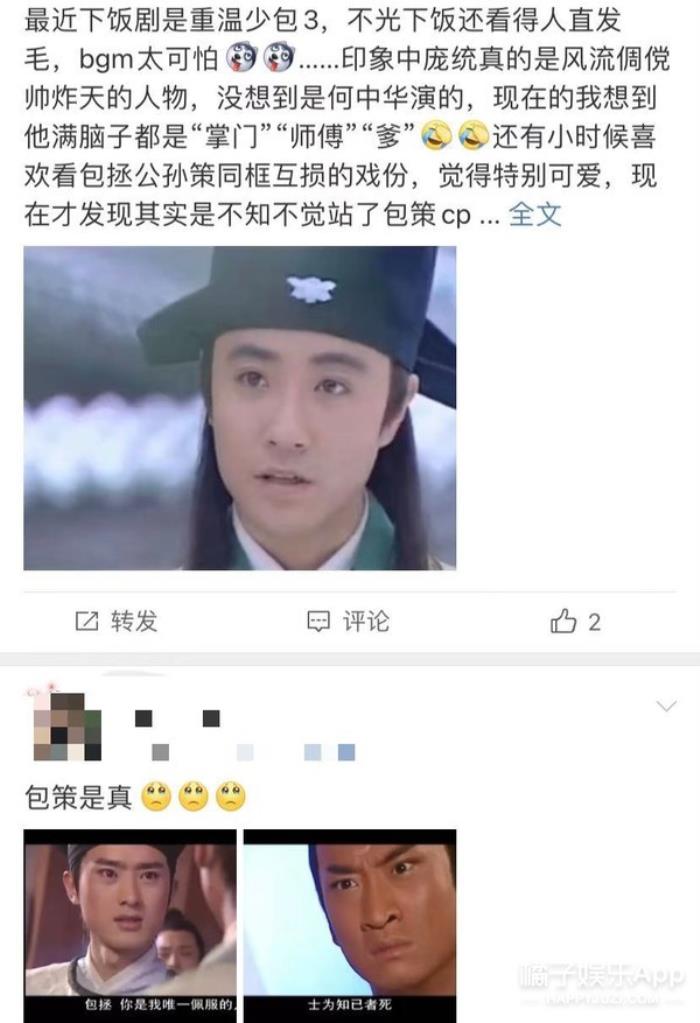Screen dimensions: 700x1023
Task: Open the photo of the man in the black hat
Action: [239, 408]
